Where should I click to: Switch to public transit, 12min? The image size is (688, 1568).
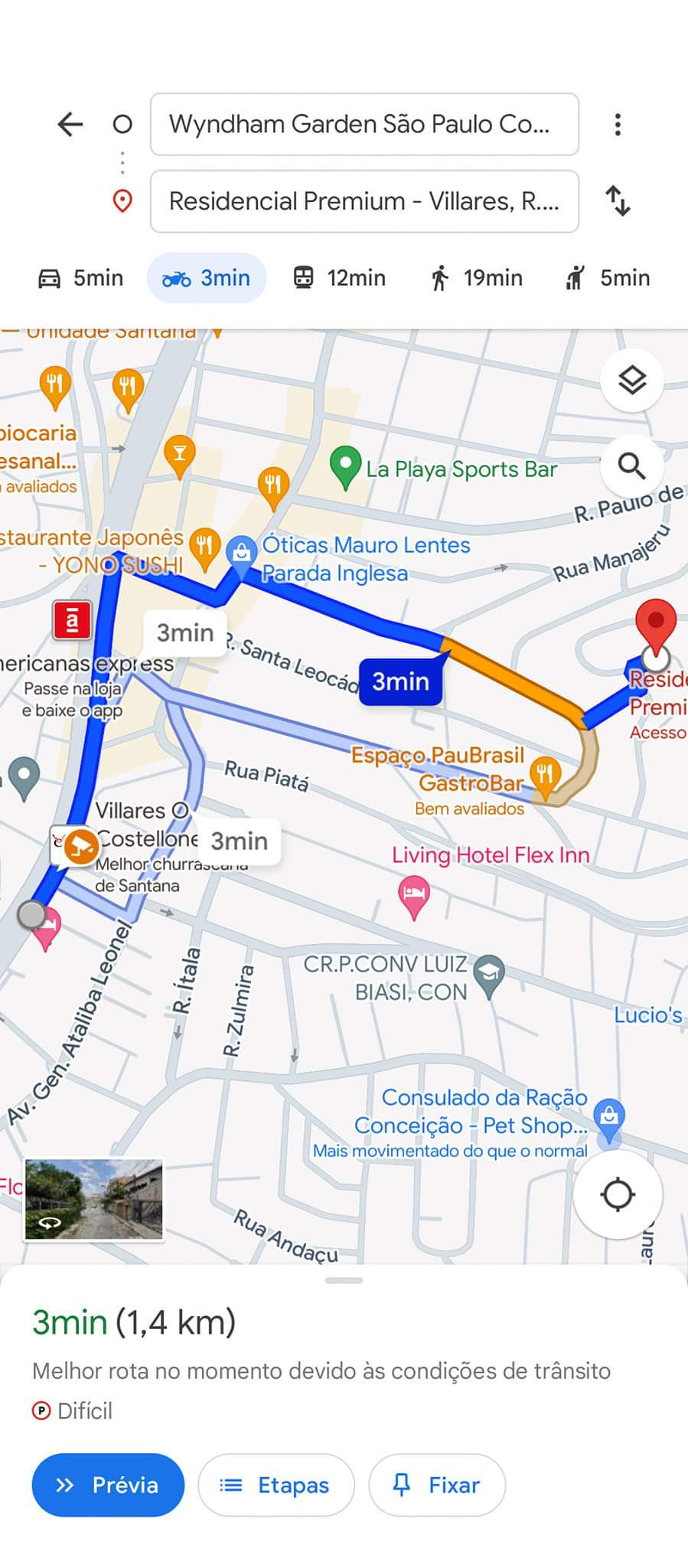point(340,278)
